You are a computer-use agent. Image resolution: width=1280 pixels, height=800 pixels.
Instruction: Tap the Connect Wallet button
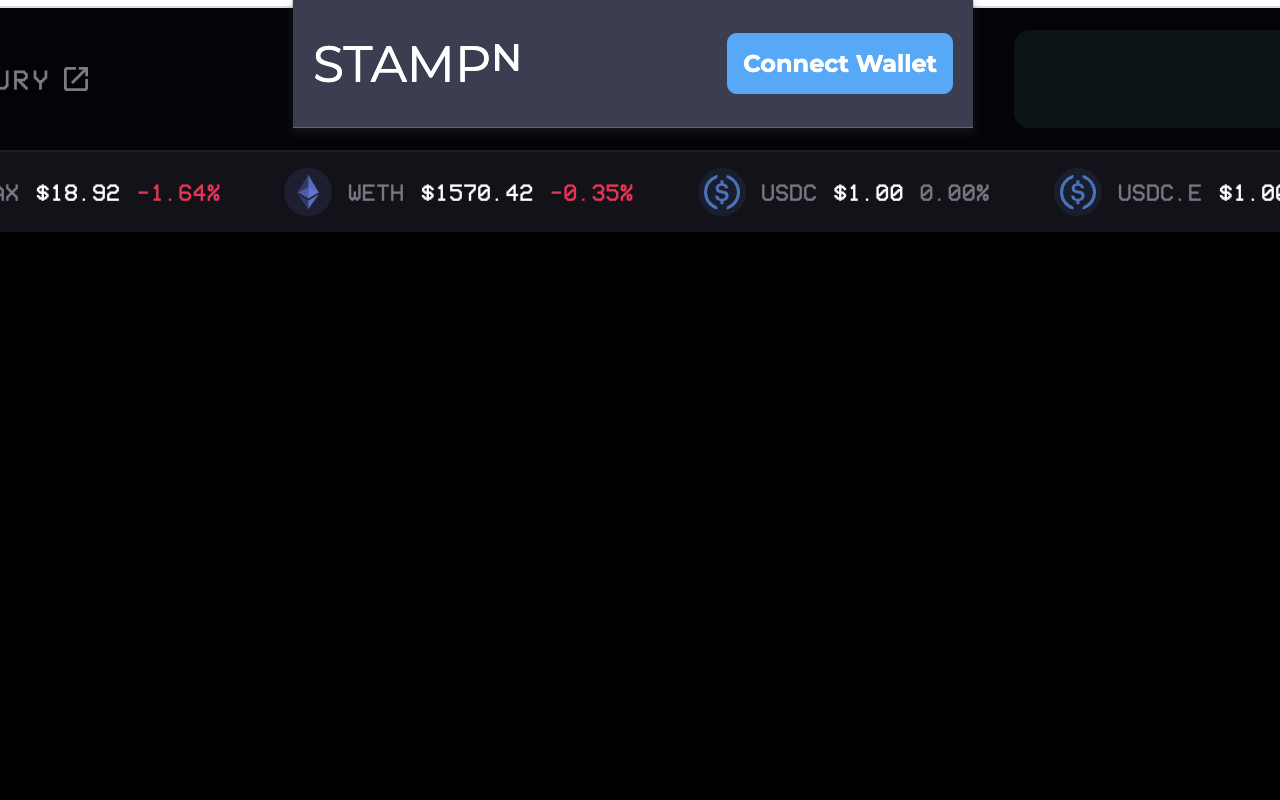(x=839, y=64)
